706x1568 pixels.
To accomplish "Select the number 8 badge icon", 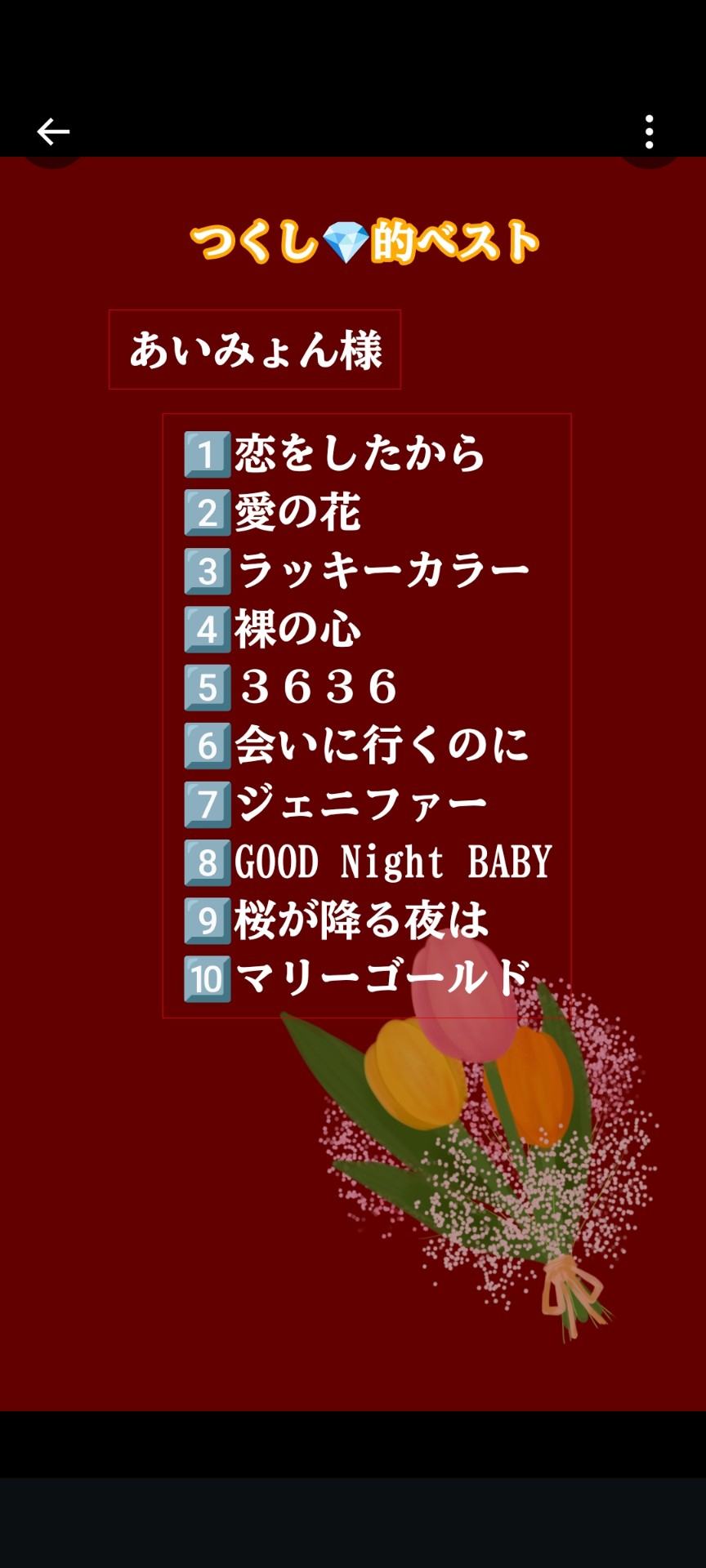I will 205,862.
